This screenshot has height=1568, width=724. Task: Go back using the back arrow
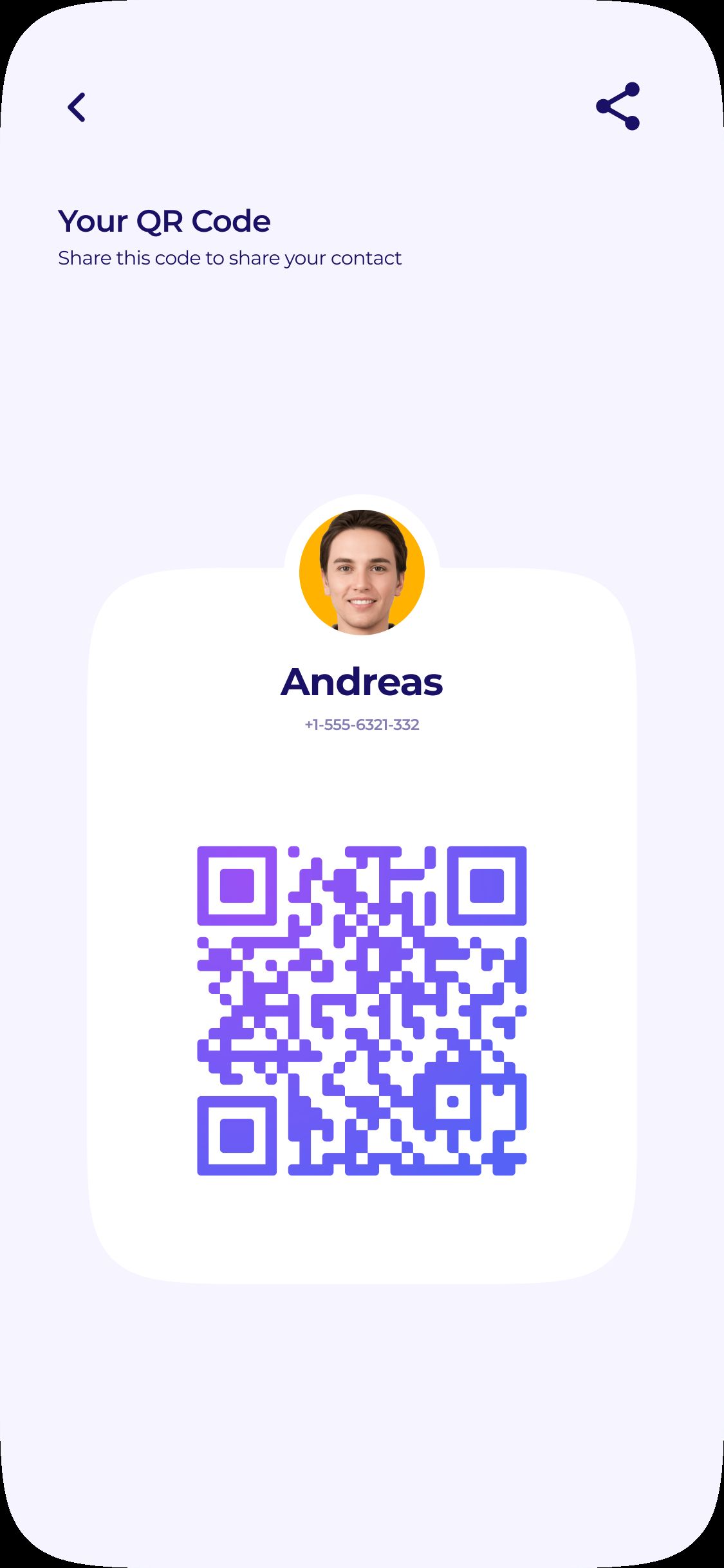tap(77, 107)
